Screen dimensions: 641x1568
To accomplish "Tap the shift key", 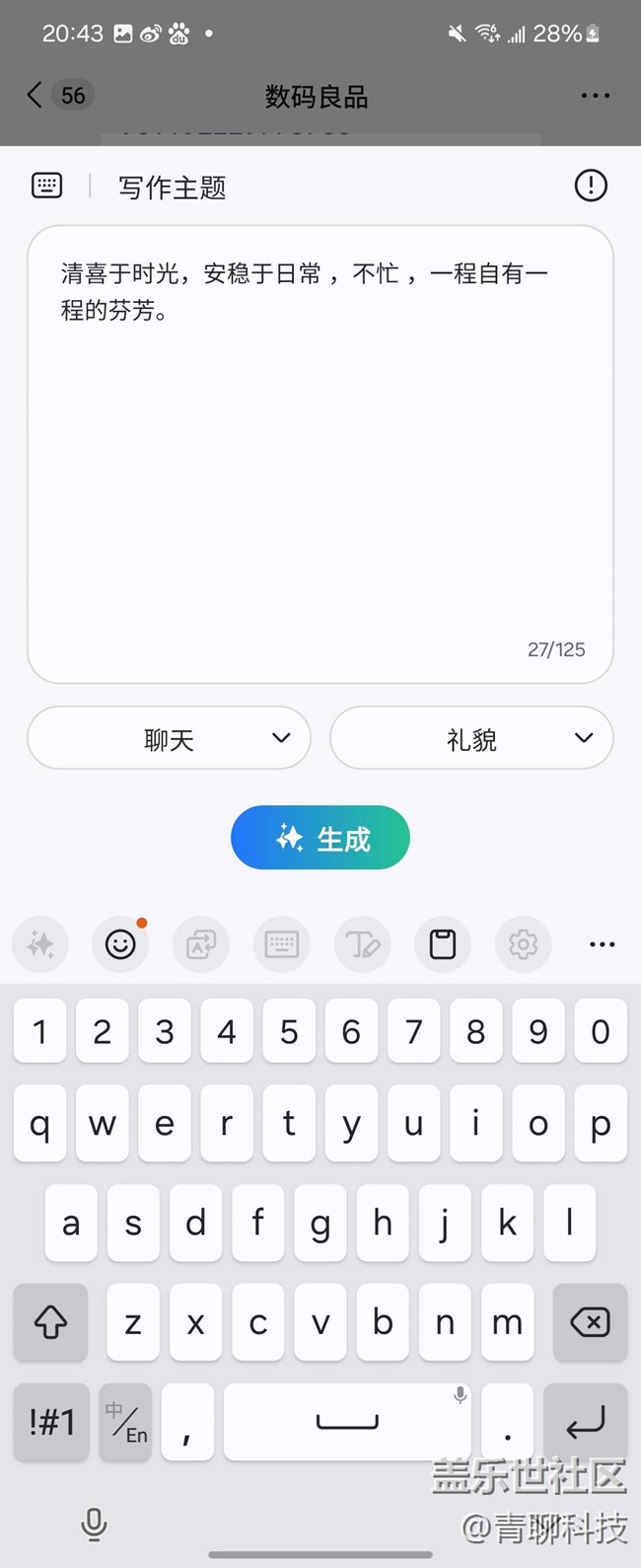I will pos(51,1322).
